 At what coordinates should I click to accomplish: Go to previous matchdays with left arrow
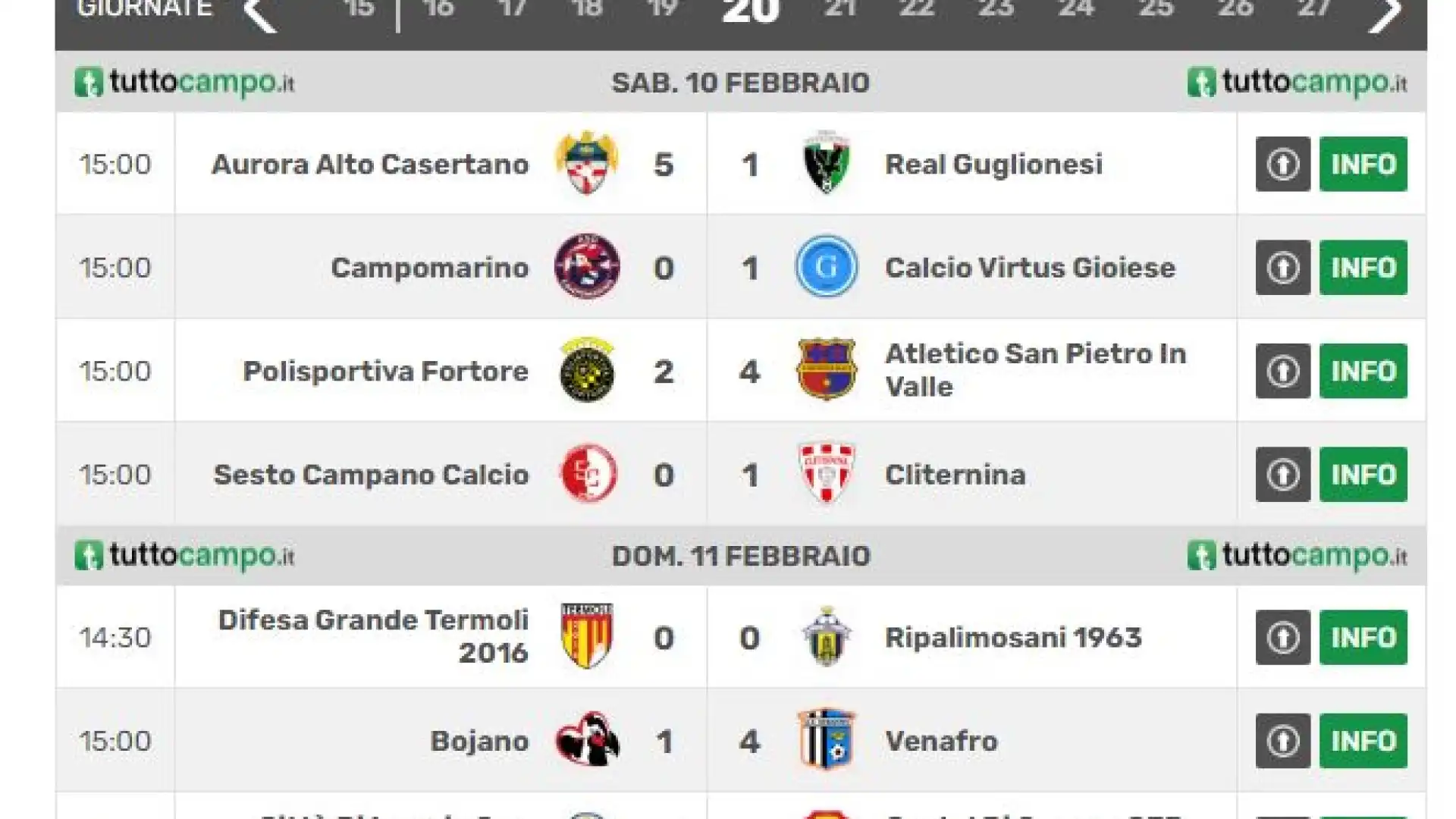click(260, 14)
